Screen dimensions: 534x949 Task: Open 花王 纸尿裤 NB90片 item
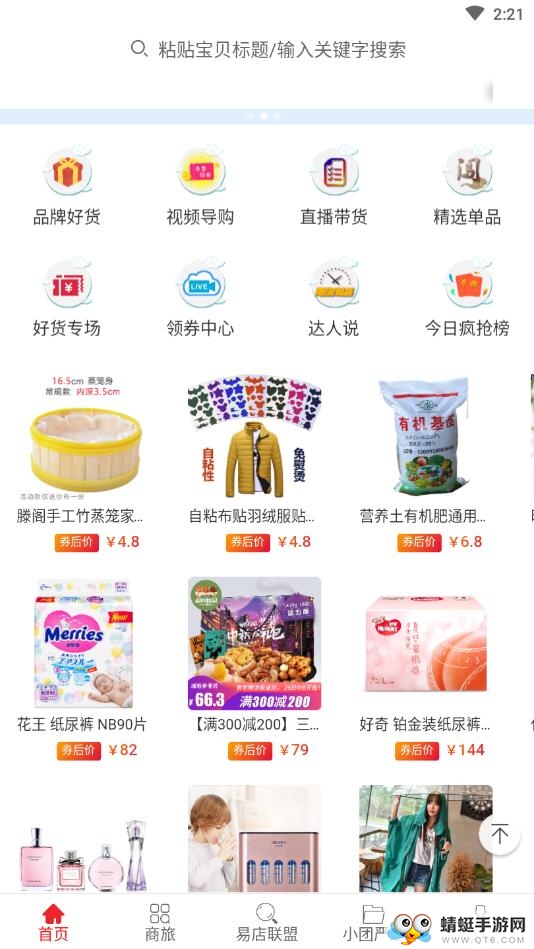tap(84, 669)
